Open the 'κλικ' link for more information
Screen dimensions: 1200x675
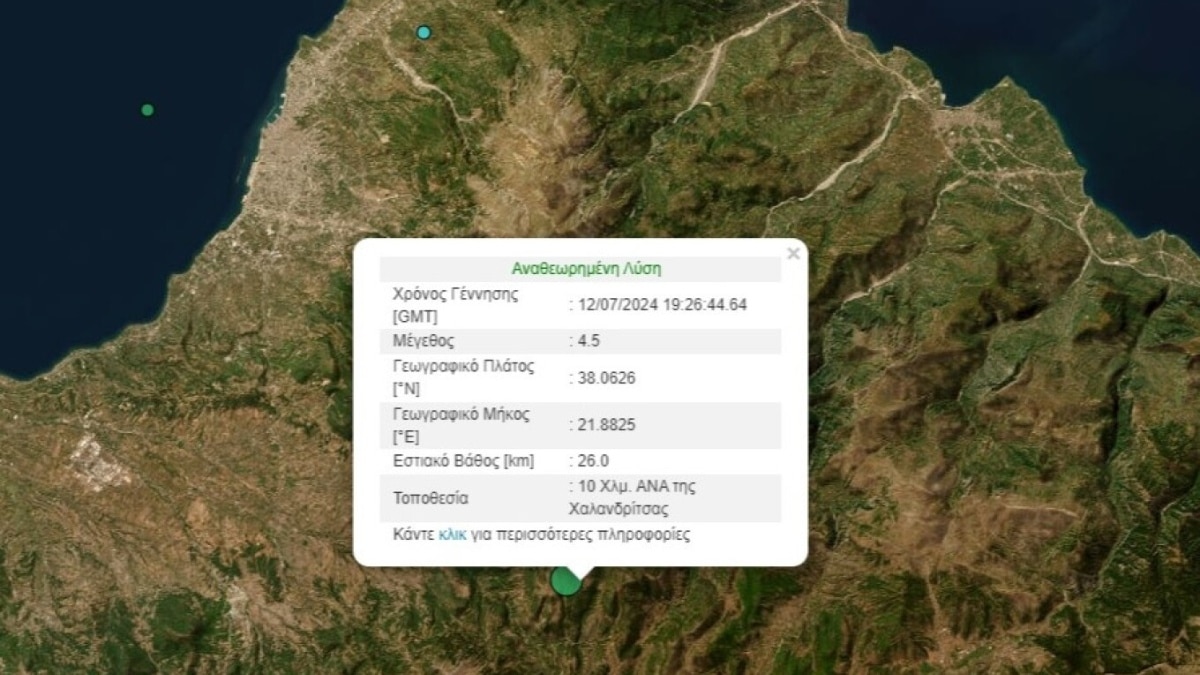[x=452, y=535]
